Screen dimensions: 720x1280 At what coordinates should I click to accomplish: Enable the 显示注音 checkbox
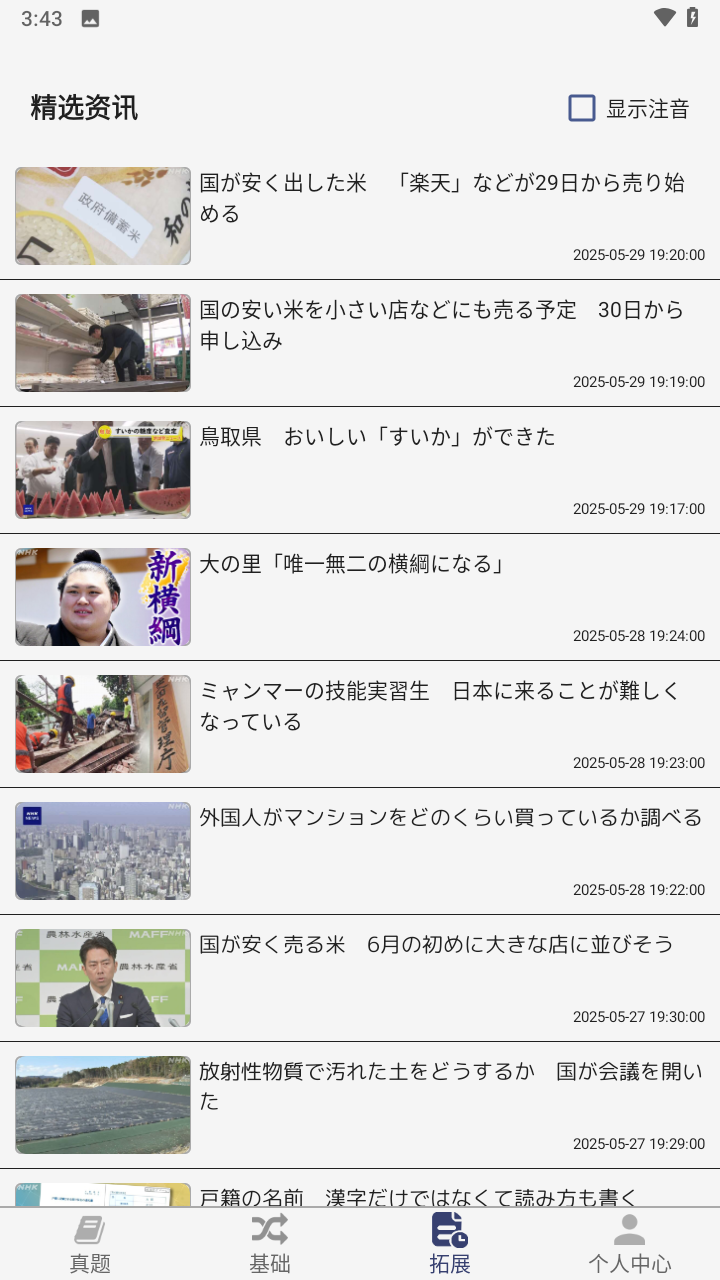(x=582, y=108)
